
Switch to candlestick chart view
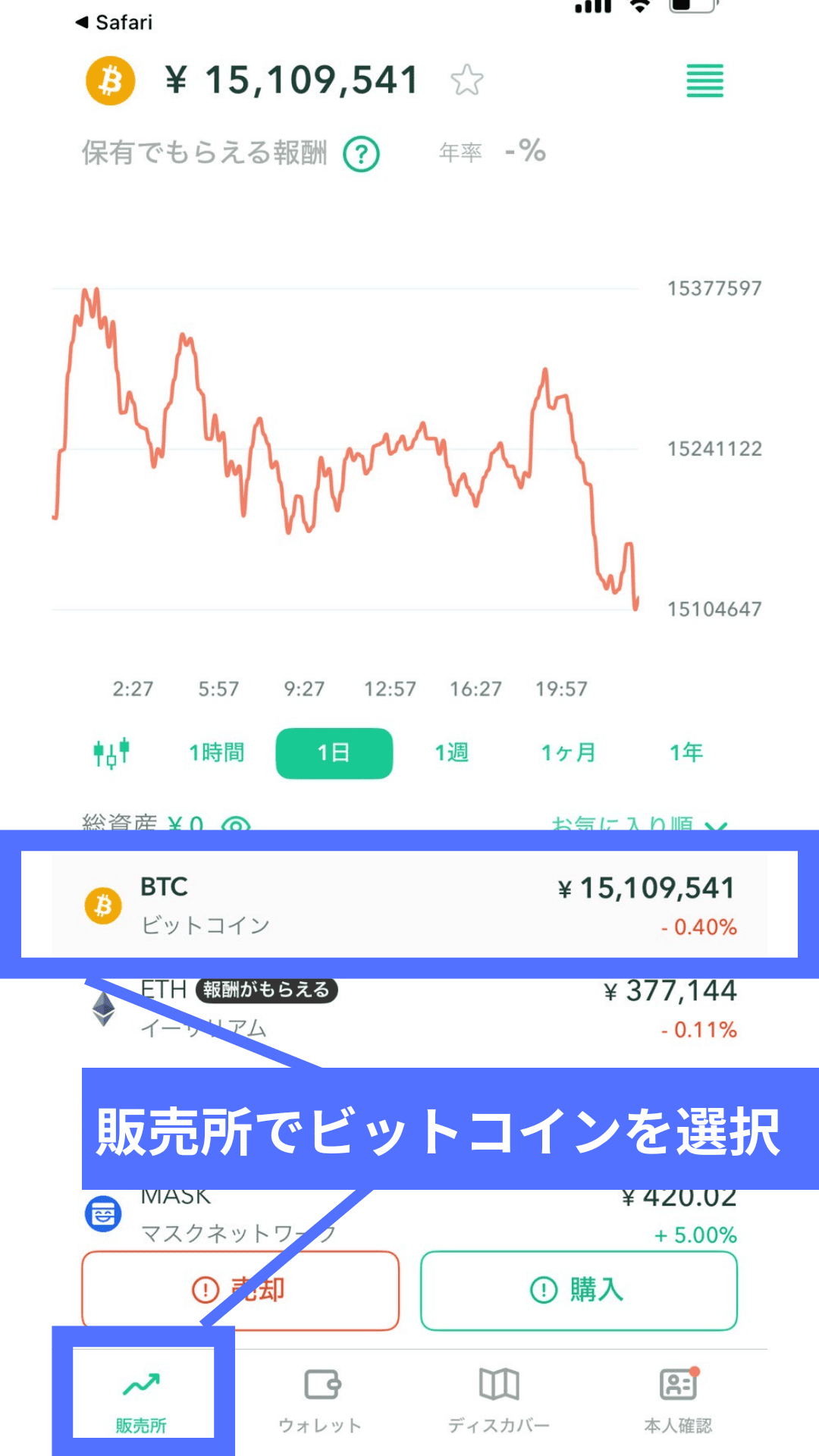click(111, 753)
